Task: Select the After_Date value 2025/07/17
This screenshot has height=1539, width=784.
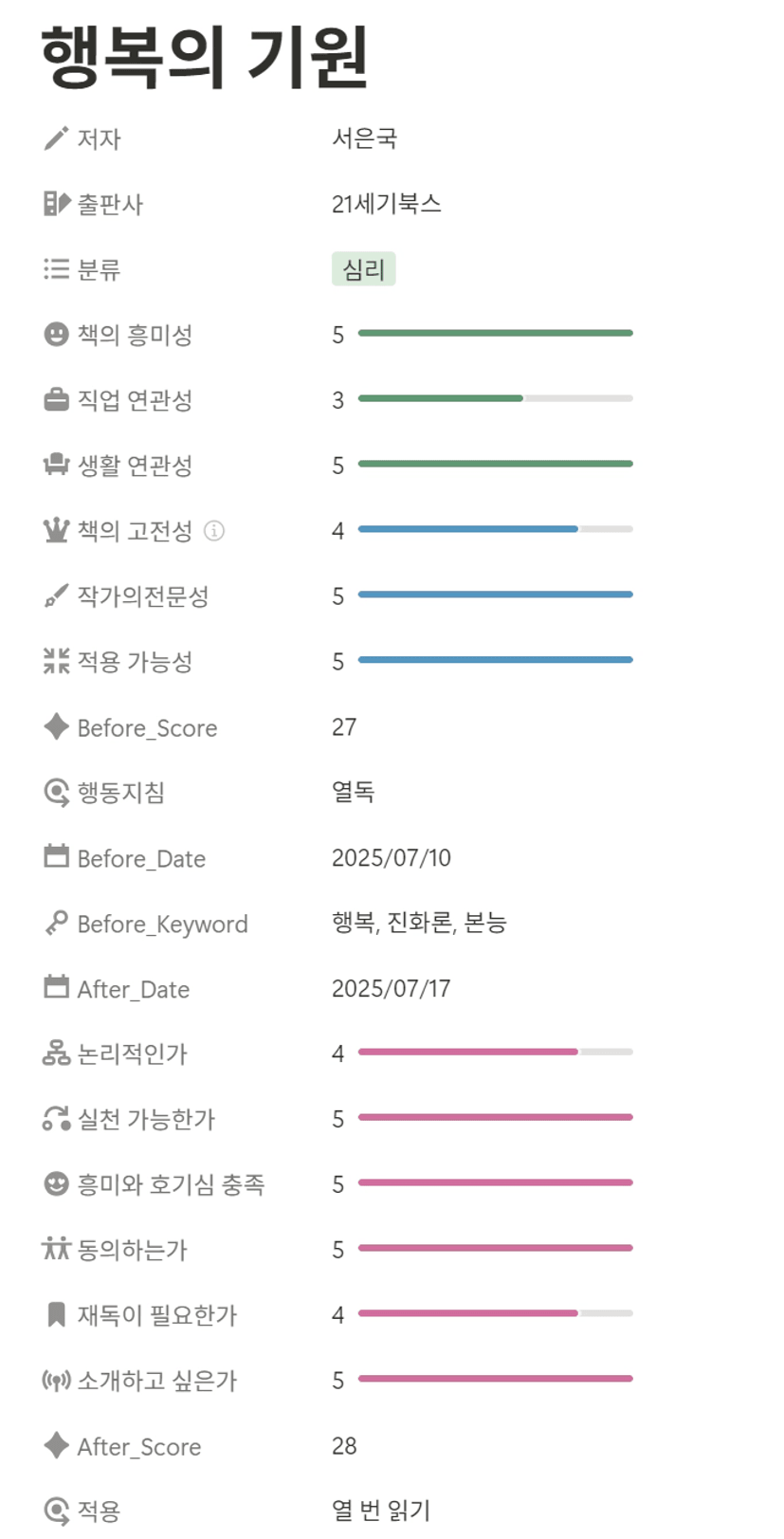Action: pos(392,989)
